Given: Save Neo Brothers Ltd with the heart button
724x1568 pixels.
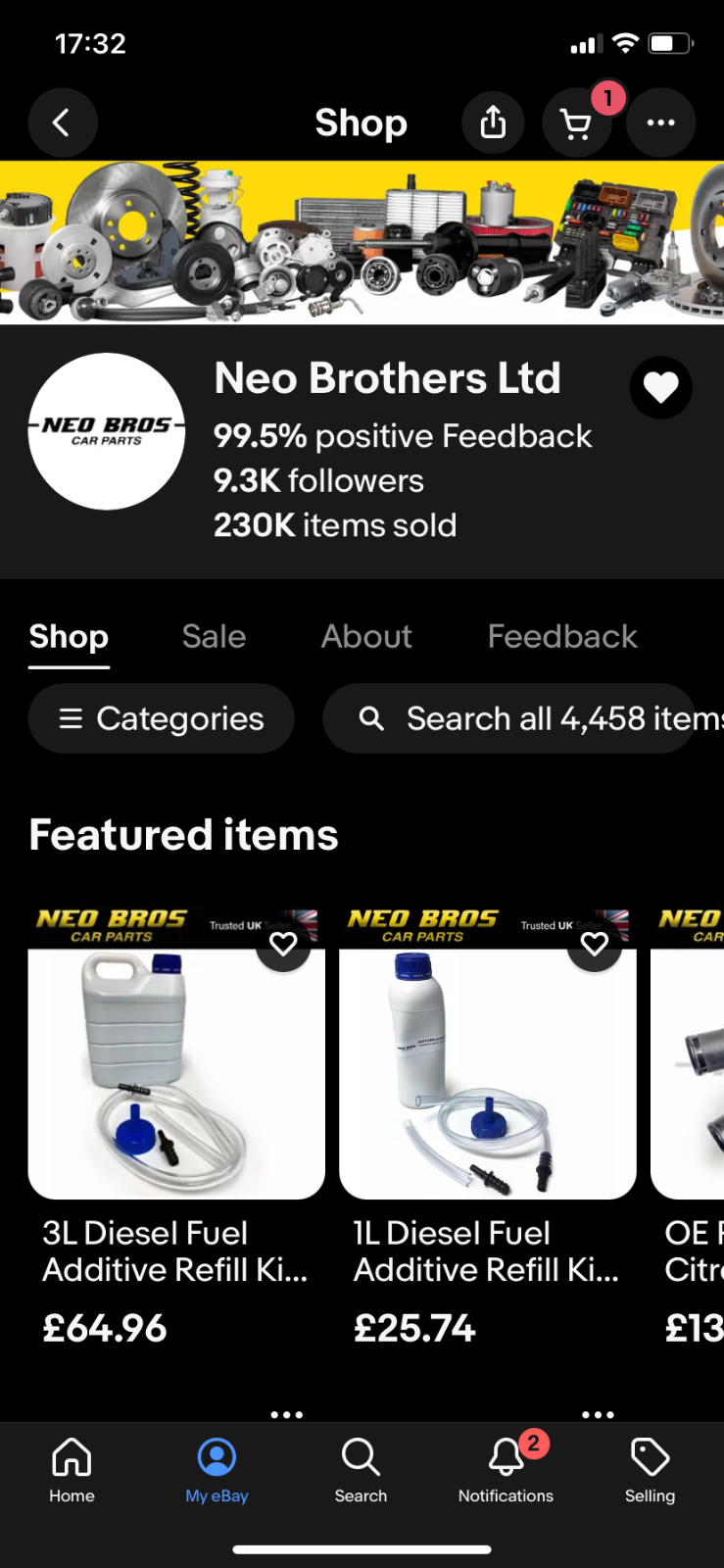Looking at the screenshot, I should pyautogui.click(x=661, y=387).
